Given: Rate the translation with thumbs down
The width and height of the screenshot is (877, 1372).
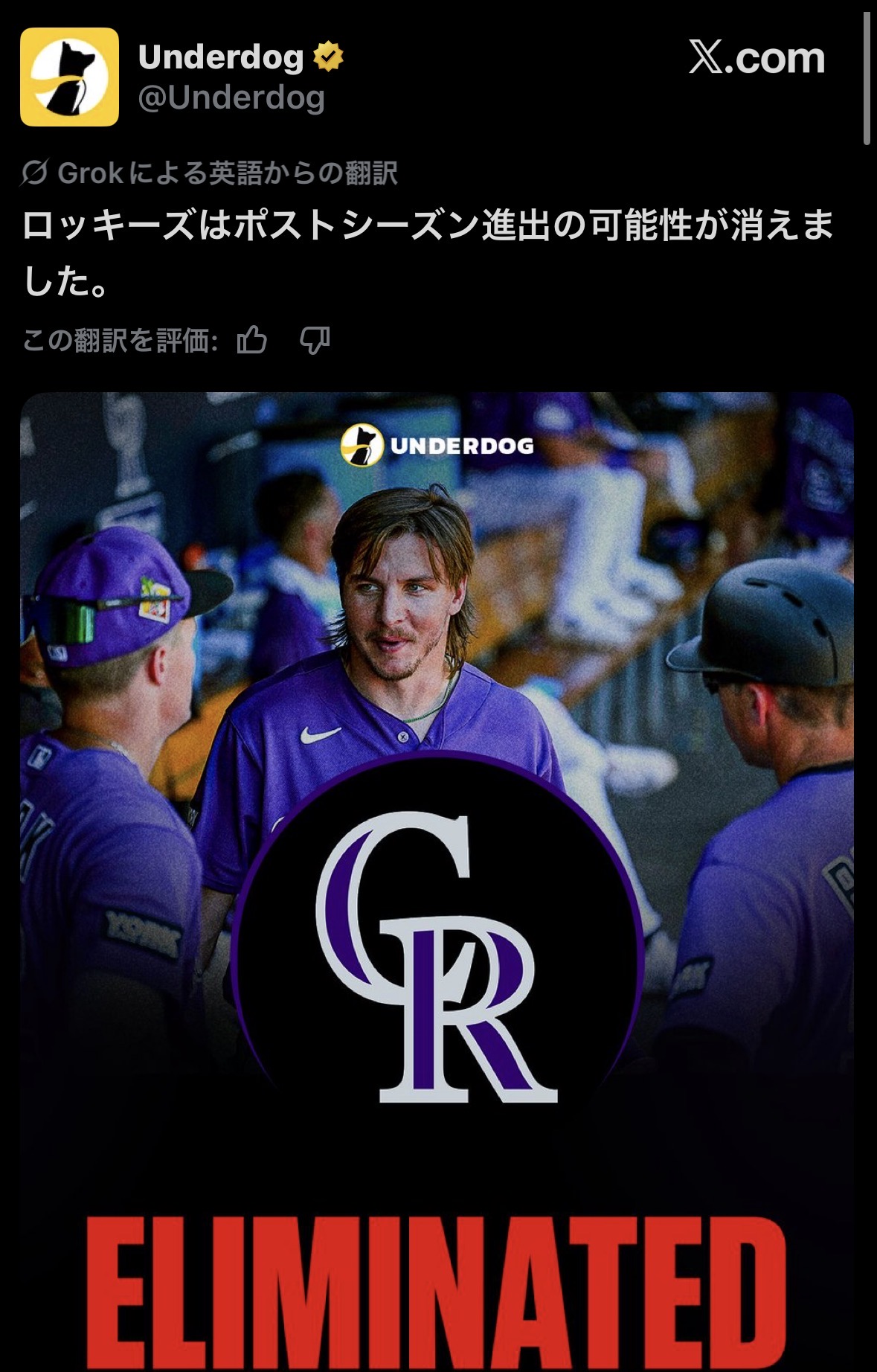Looking at the screenshot, I should tap(314, 341).
